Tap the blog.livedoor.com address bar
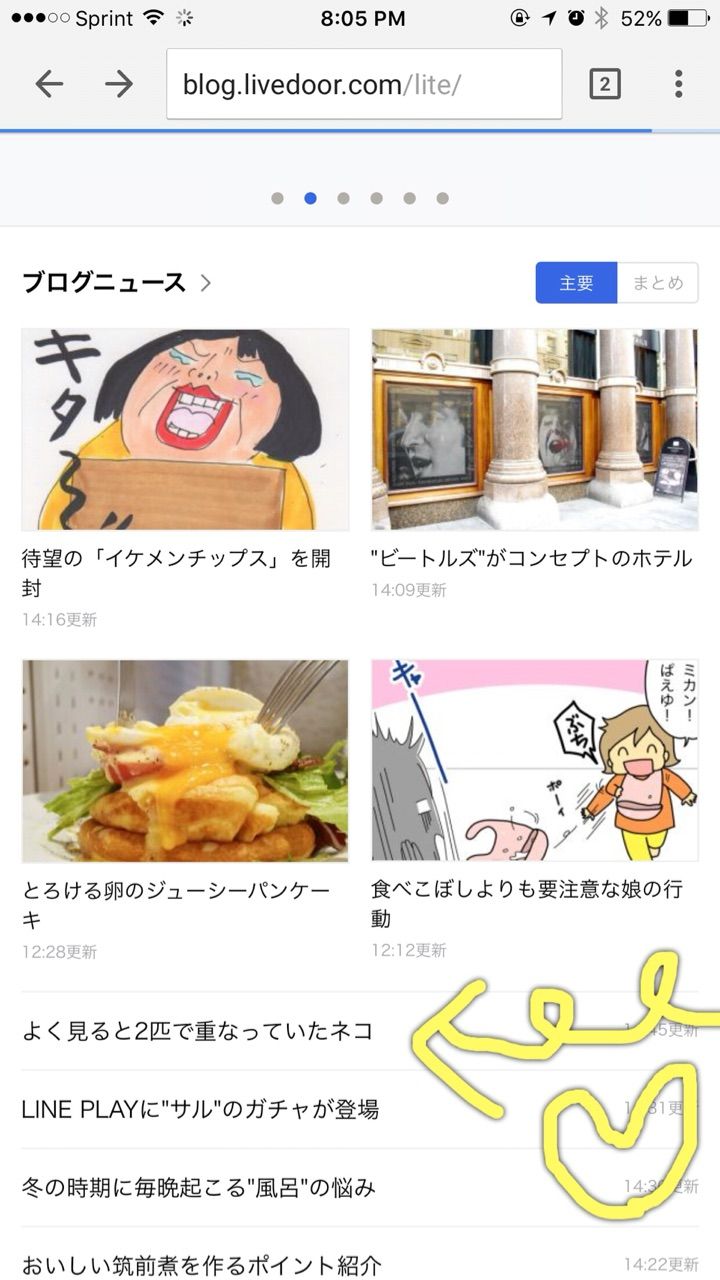720x1280 pixels. pos(364,84)
